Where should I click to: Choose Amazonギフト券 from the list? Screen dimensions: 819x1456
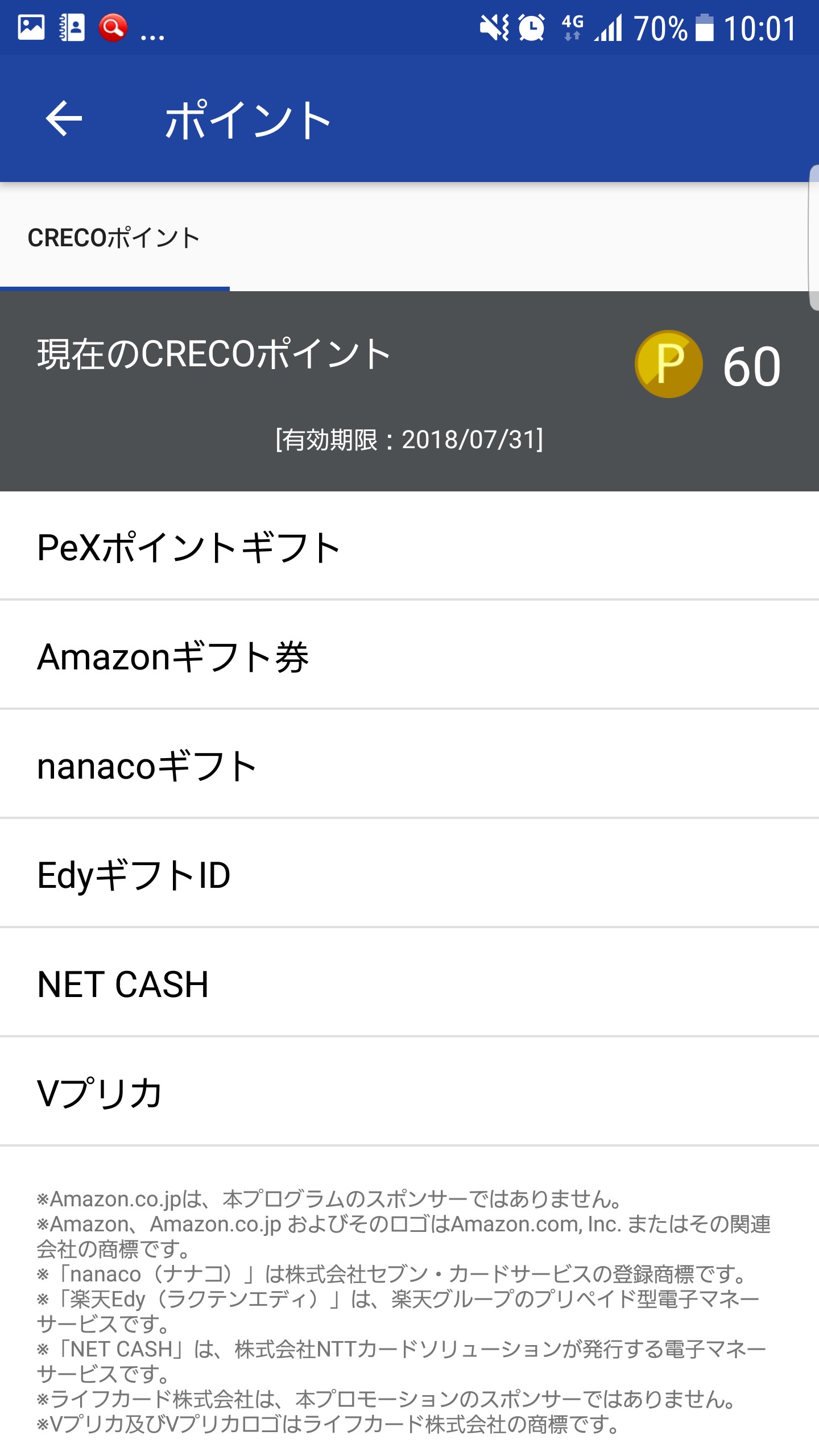coord(409,656)
